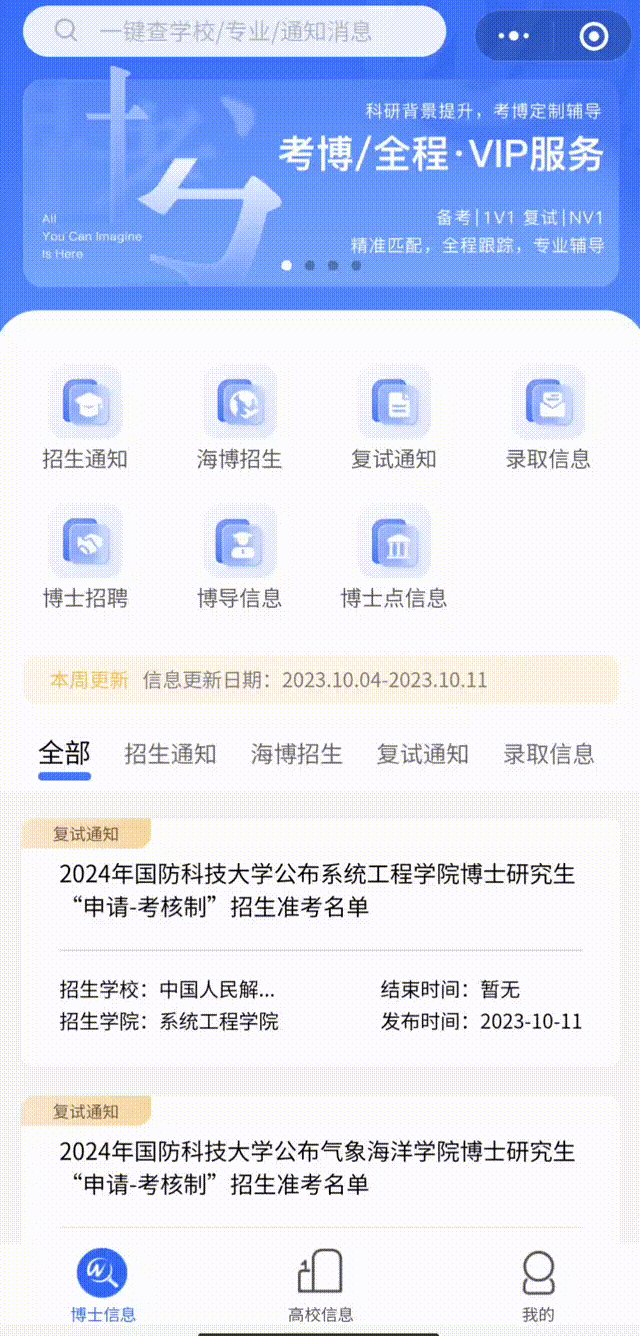
Task: Open the search box for schools and majors
Action: coord(234,31)
